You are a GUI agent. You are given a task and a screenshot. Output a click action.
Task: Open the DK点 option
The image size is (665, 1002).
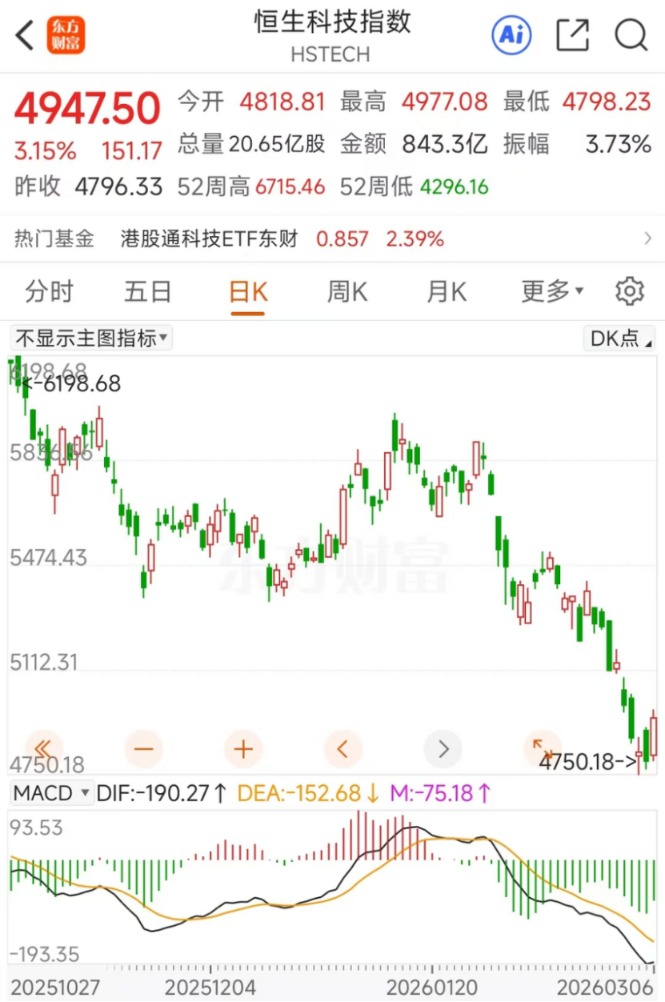pos(619,338)
